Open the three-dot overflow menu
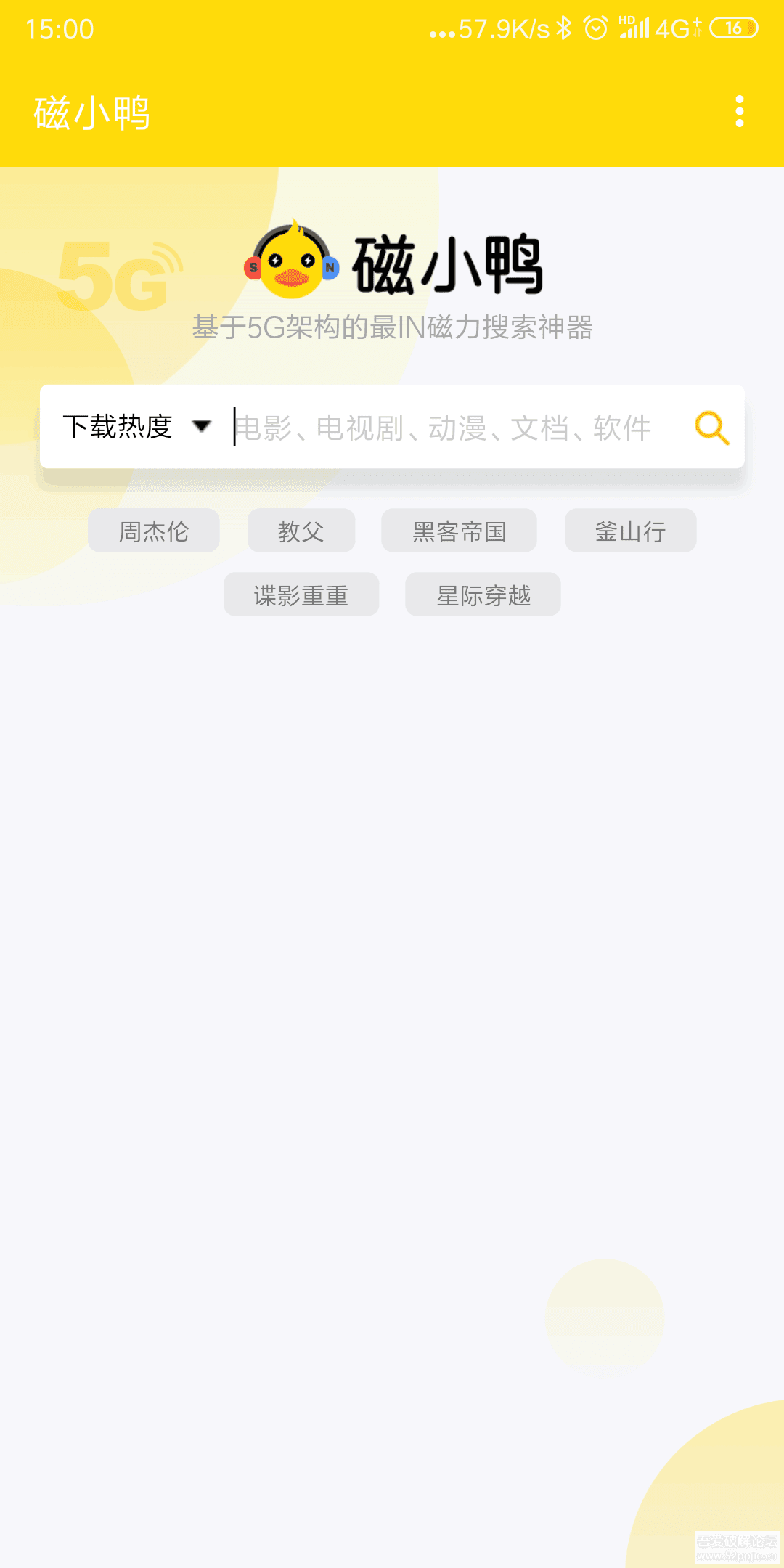 [739, 111]
